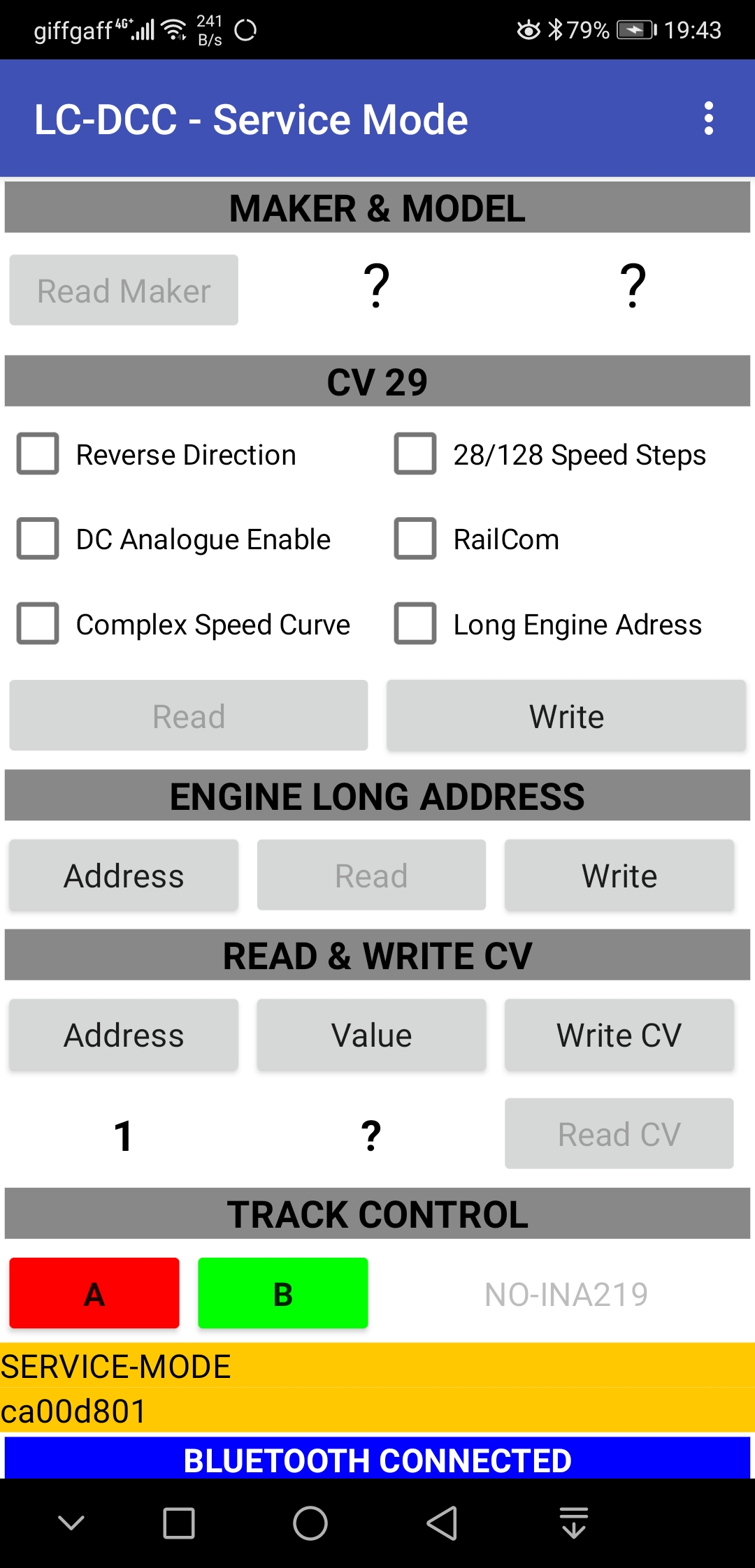Screen dimensions: 755x1568
Task: Toggle DC Analogue Enable checkbox
Action: 38,539
